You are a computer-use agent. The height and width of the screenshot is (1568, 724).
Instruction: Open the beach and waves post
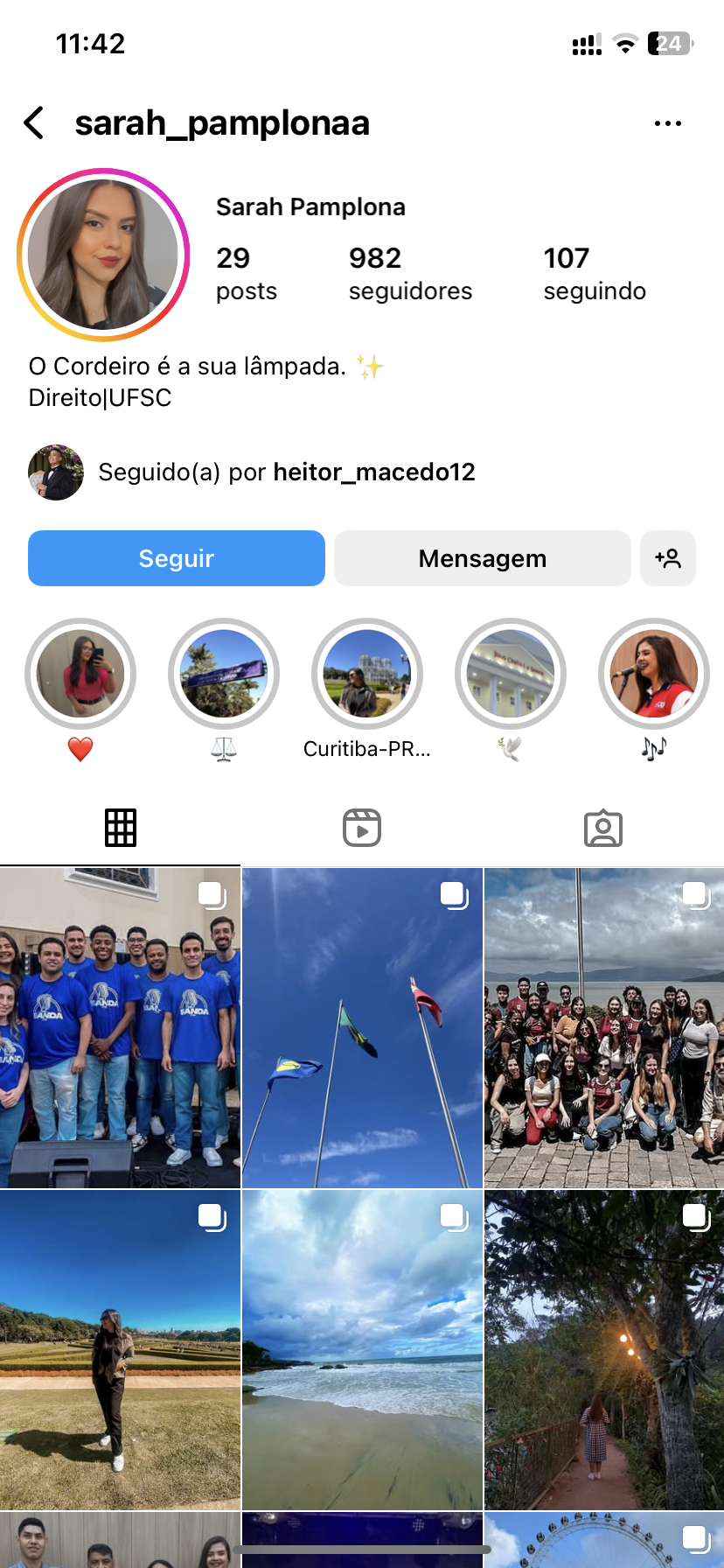[x=362, y=1349]
